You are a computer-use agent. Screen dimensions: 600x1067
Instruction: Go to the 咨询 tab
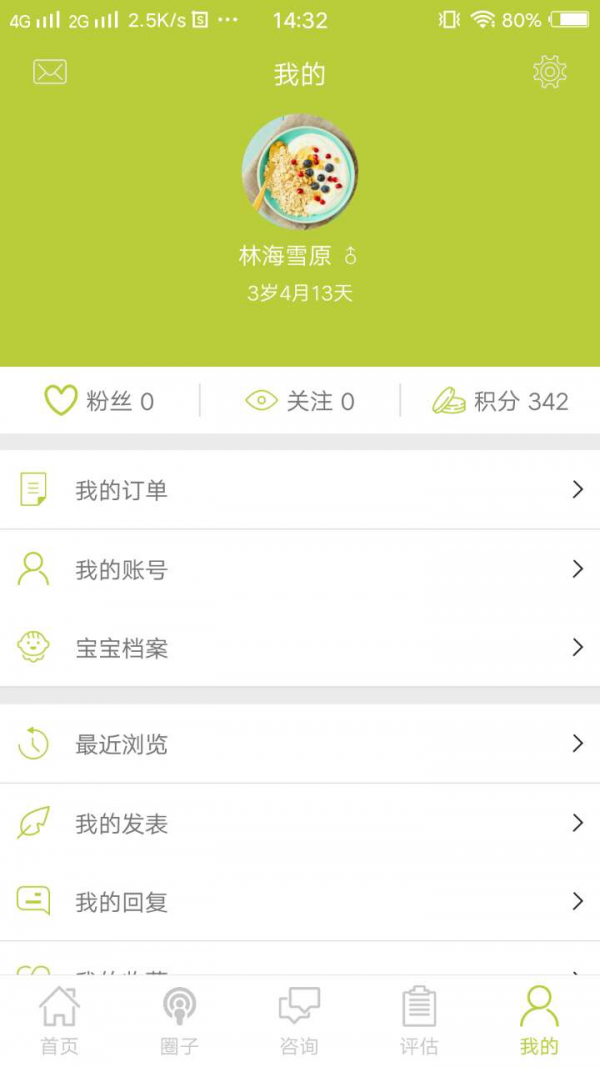(x=299, y=1020)
